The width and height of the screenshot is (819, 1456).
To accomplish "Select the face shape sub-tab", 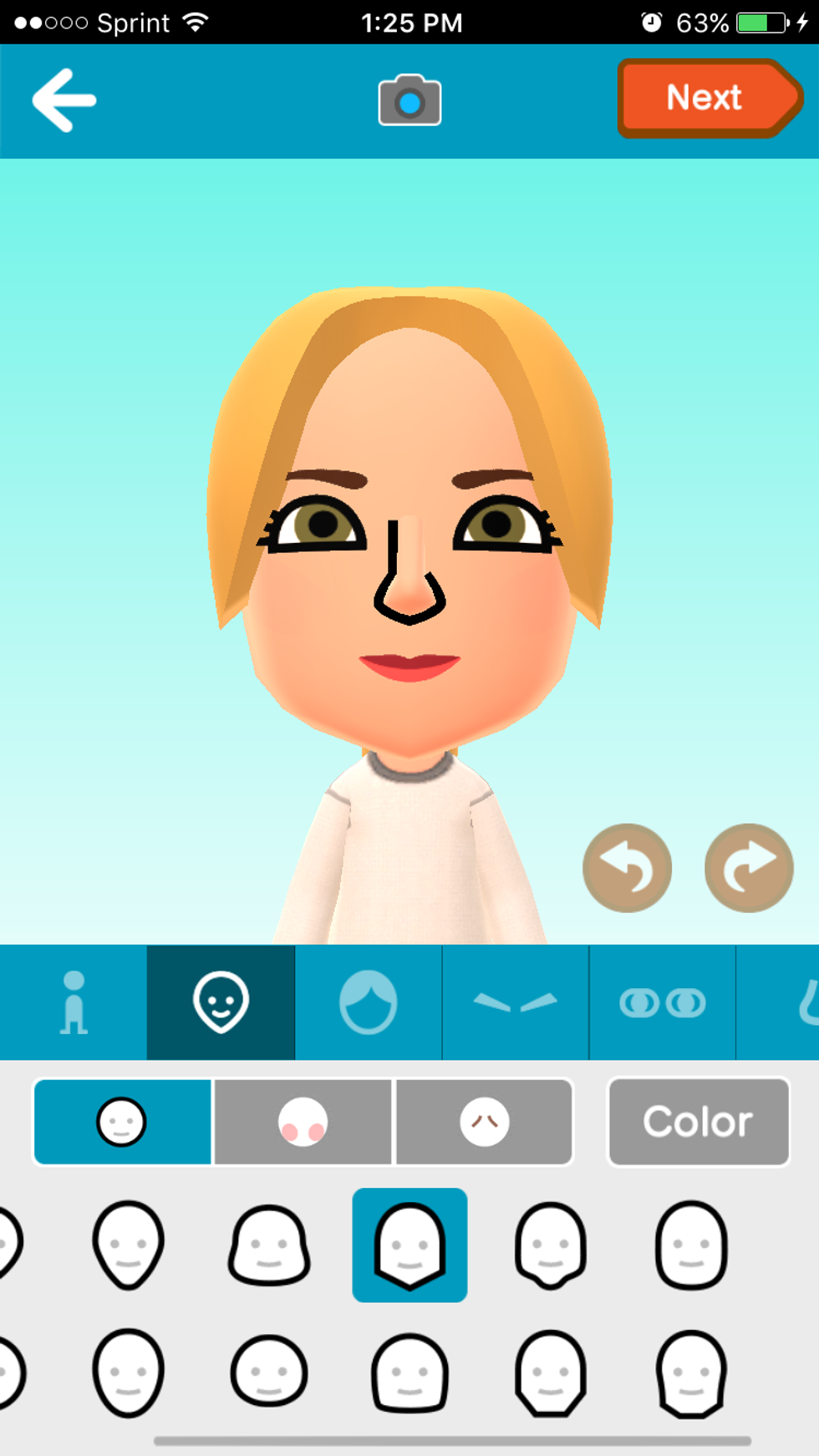I will tap(122, 1122).
